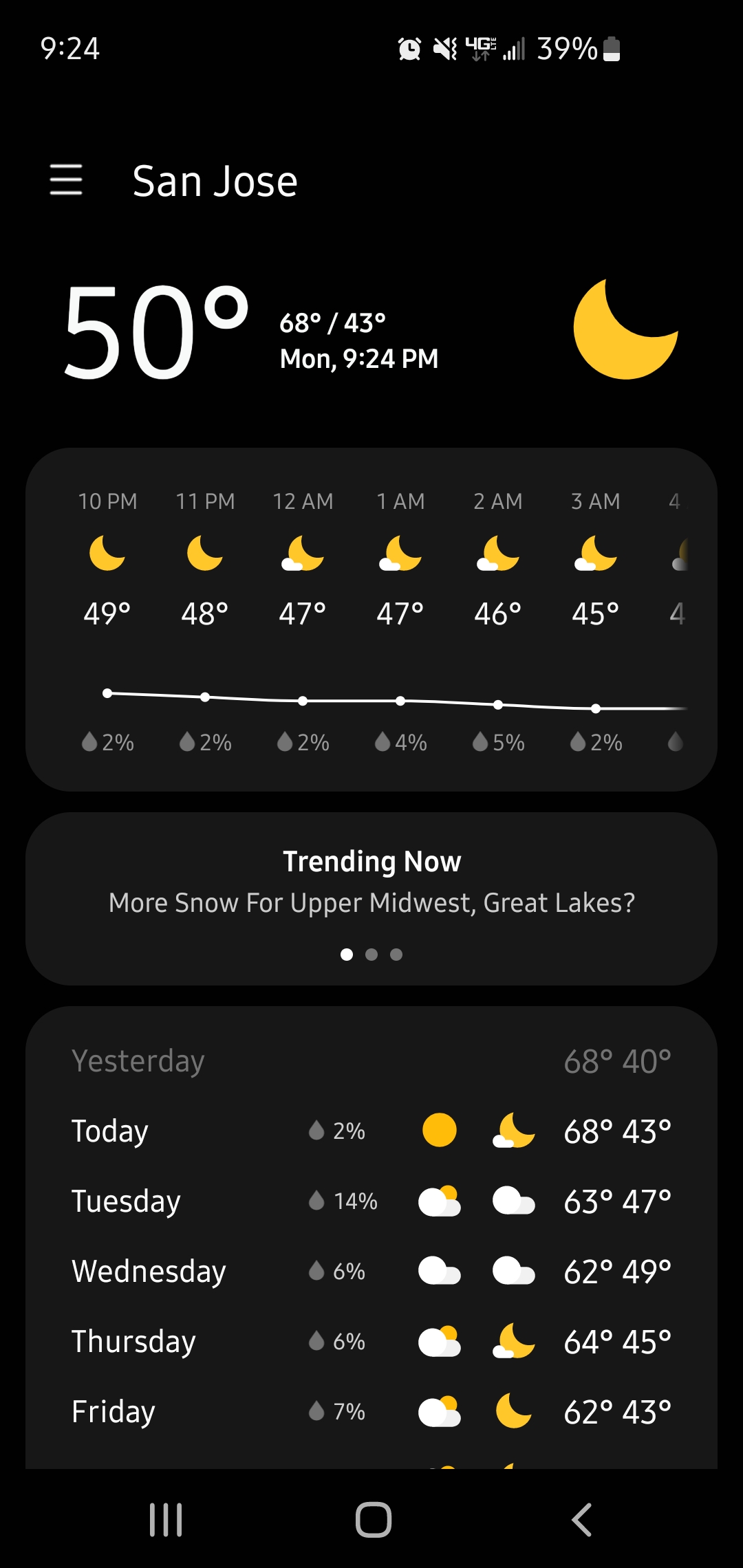The image size is (743, 1568).
Task: View Thursday's forecast details
Action: tap(371, 1342)
